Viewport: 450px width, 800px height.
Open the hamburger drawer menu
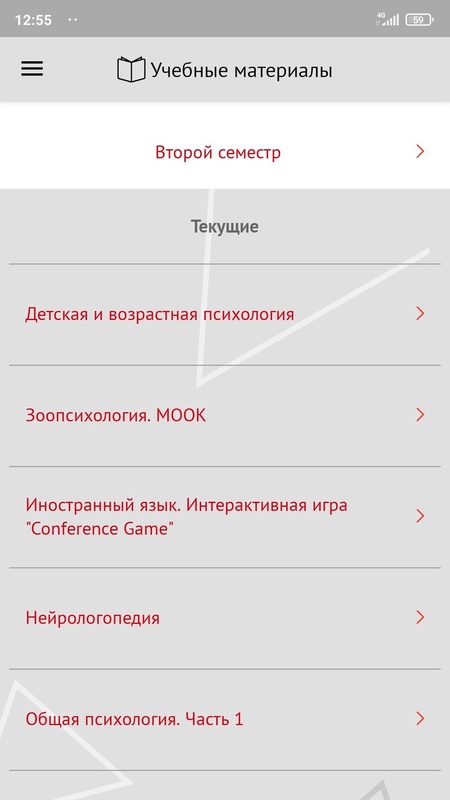32,69
